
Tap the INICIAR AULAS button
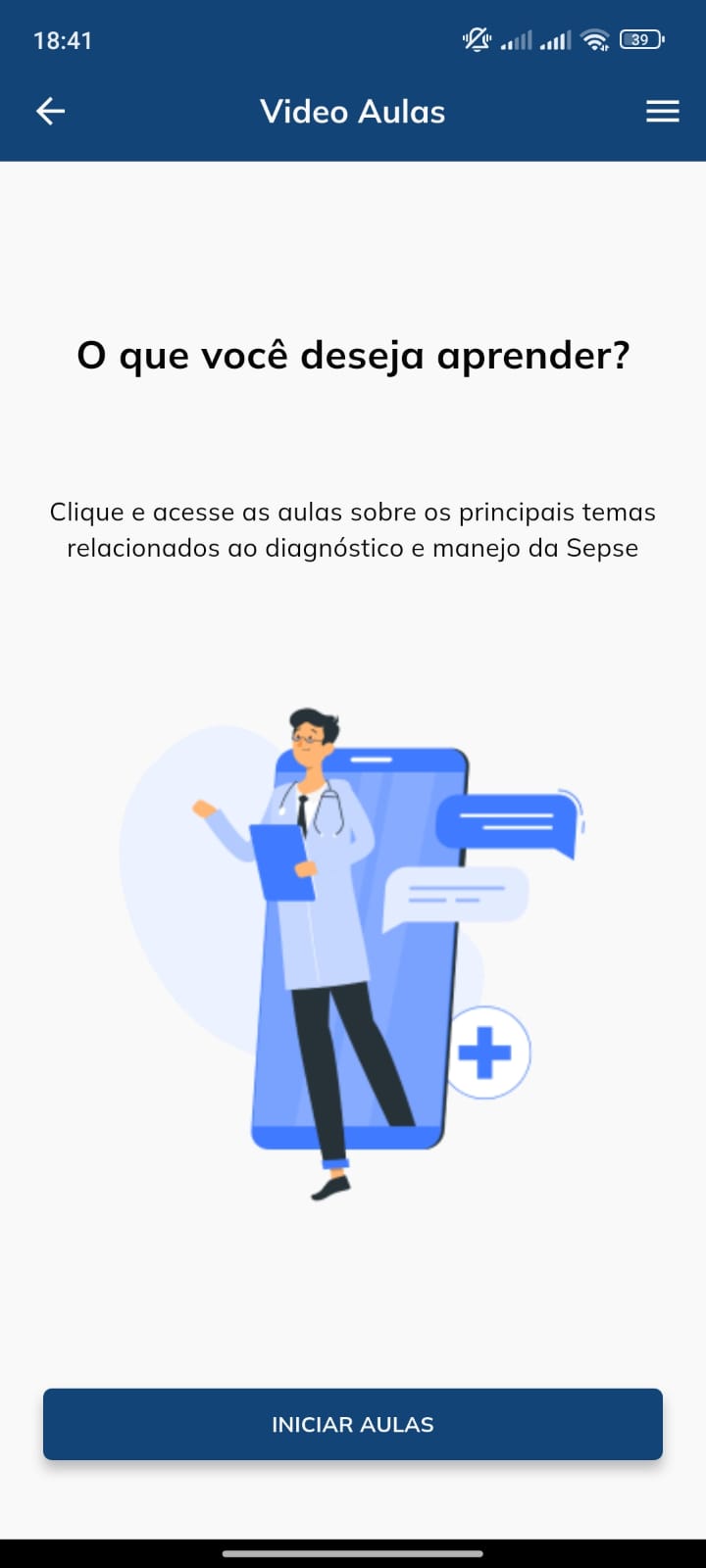pyautogui.click(x=353, y=1424)
